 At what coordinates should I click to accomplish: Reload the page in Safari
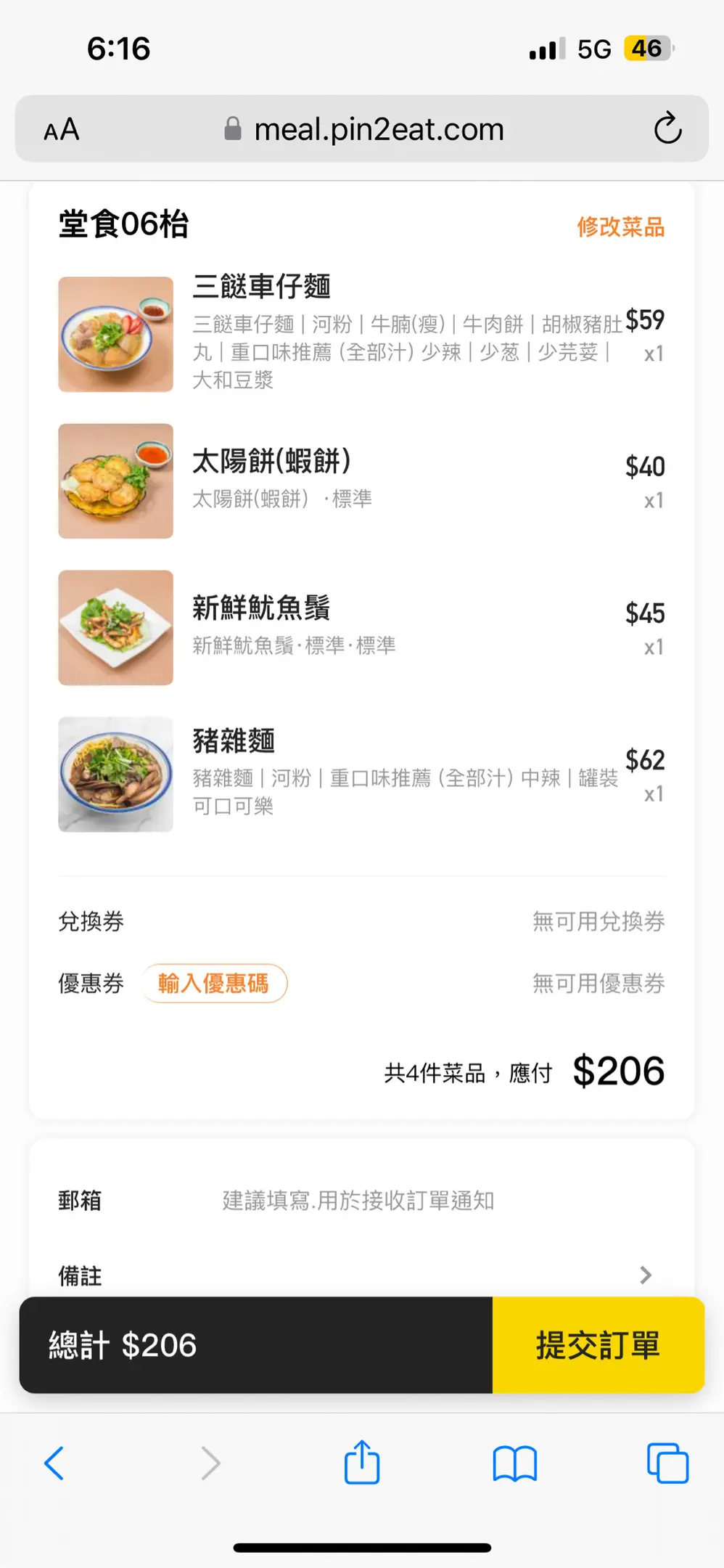click(x=667, y=128)
